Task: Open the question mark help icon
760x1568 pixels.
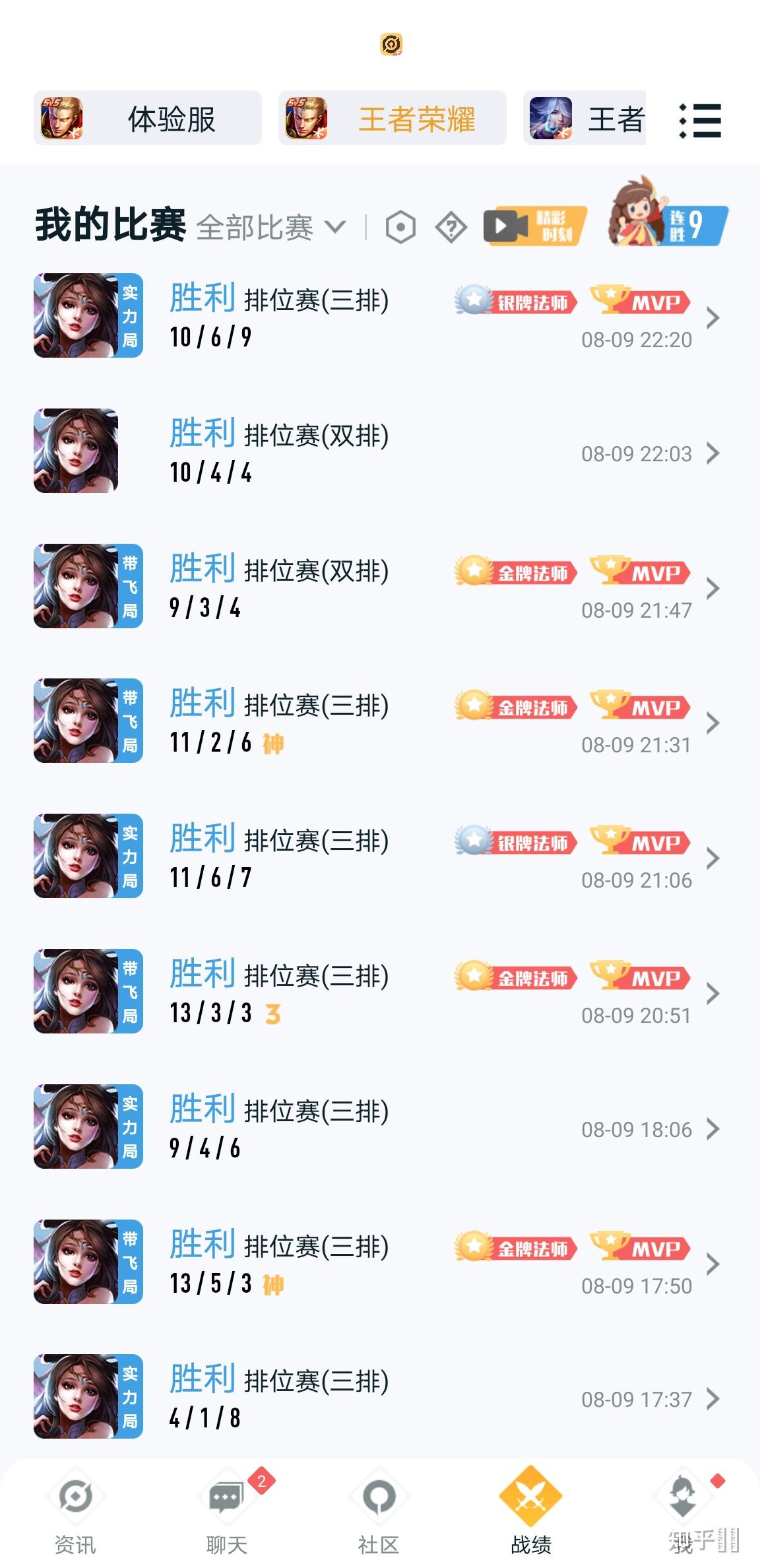Action: [x=451, y=227]
